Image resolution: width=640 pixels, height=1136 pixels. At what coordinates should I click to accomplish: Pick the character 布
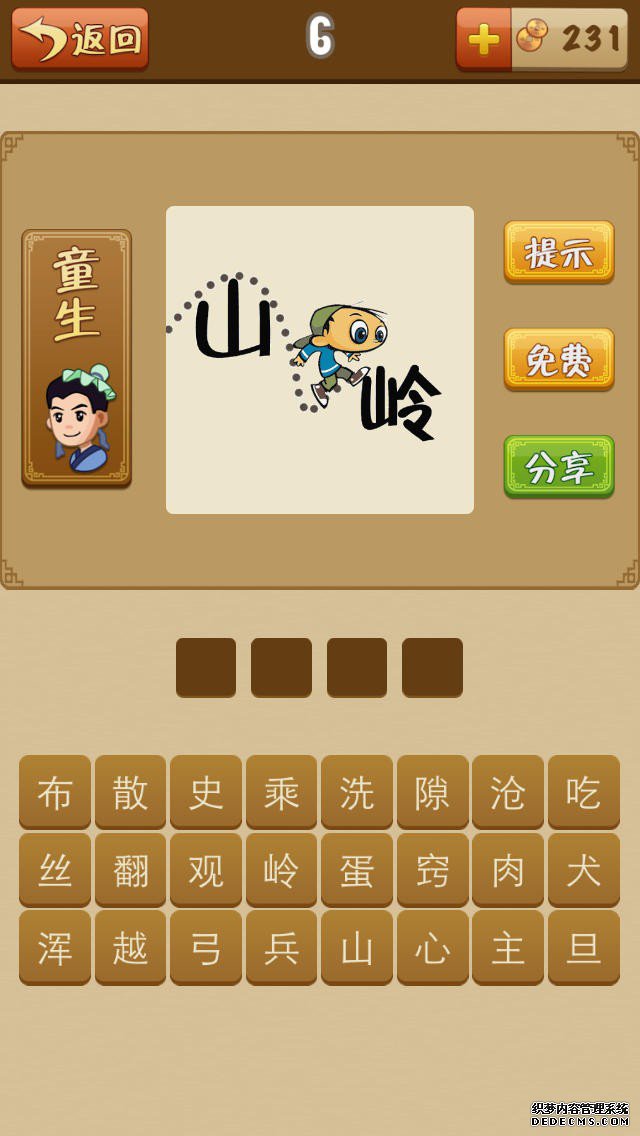click(x=55, y=792)
